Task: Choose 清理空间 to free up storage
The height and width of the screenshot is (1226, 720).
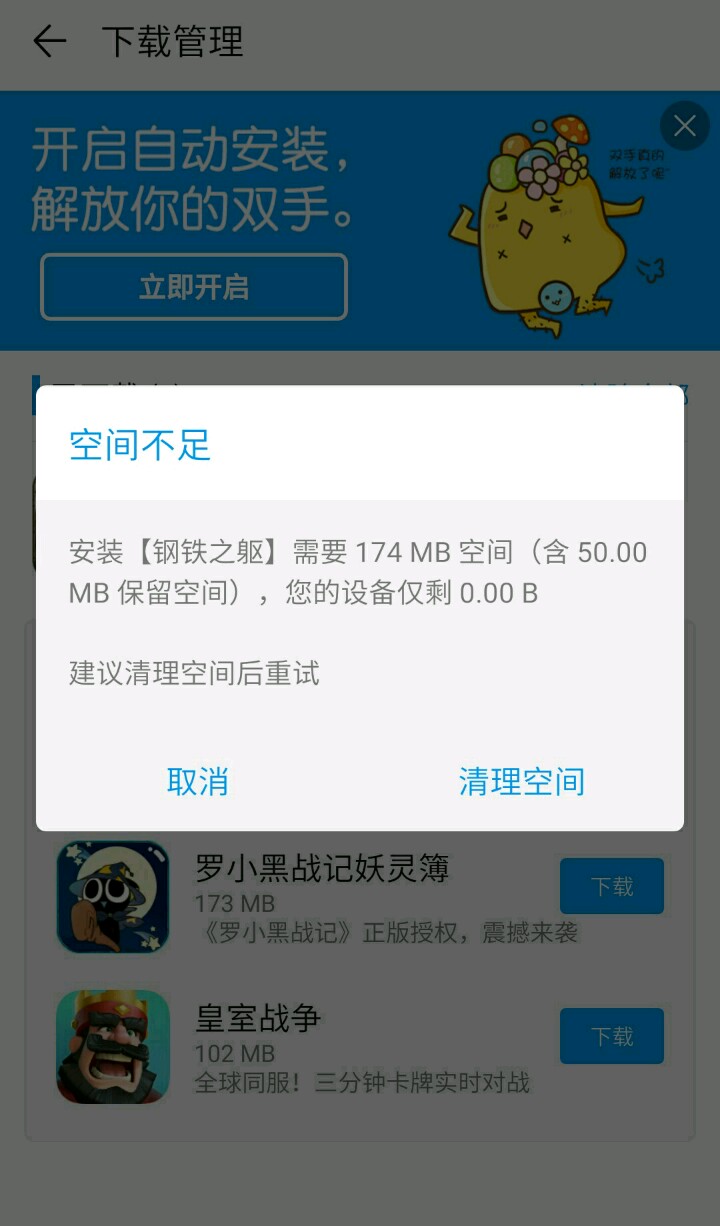Action: pos(521,781)
